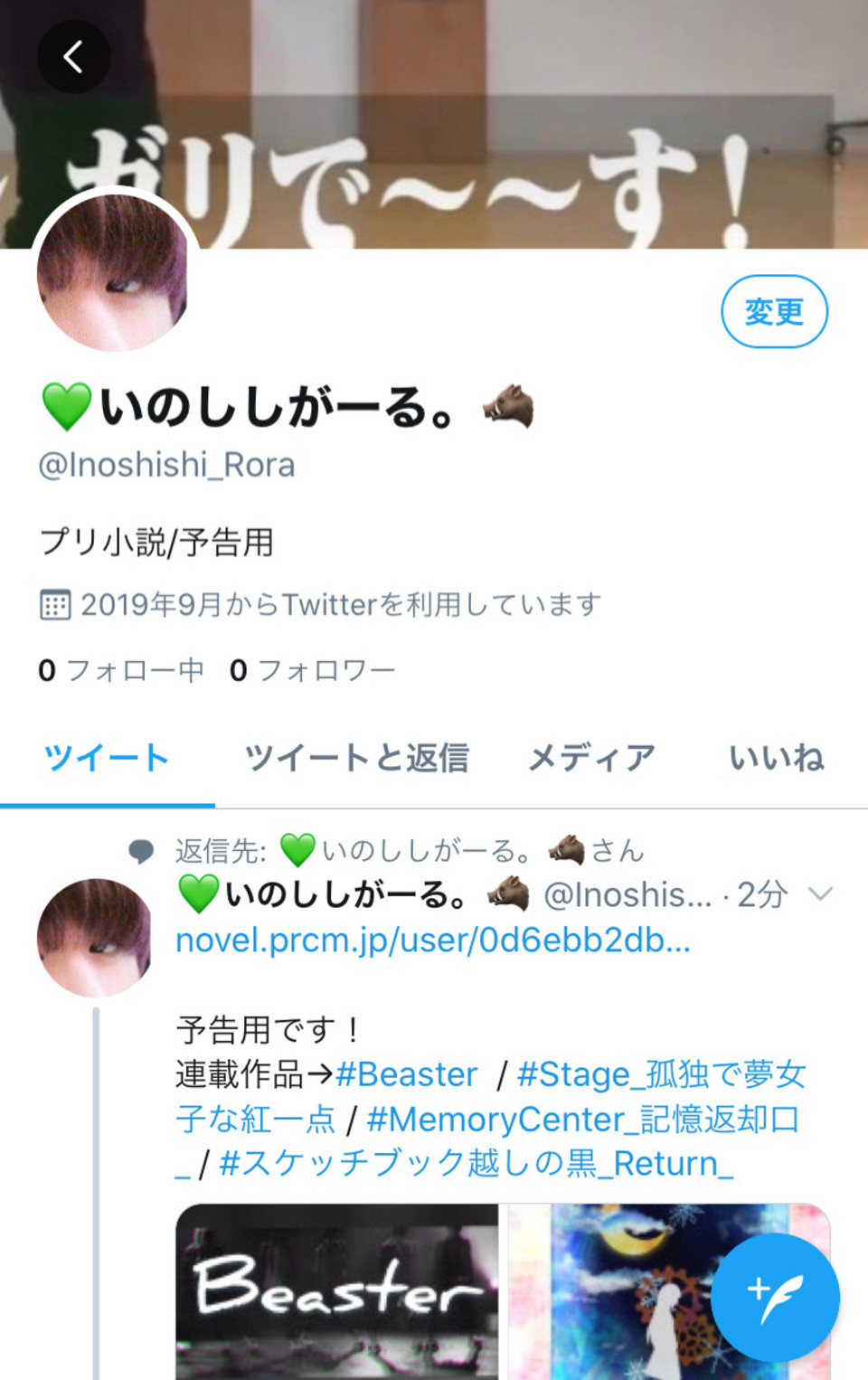Switch to the いいね tab

(x=776, y=758)
